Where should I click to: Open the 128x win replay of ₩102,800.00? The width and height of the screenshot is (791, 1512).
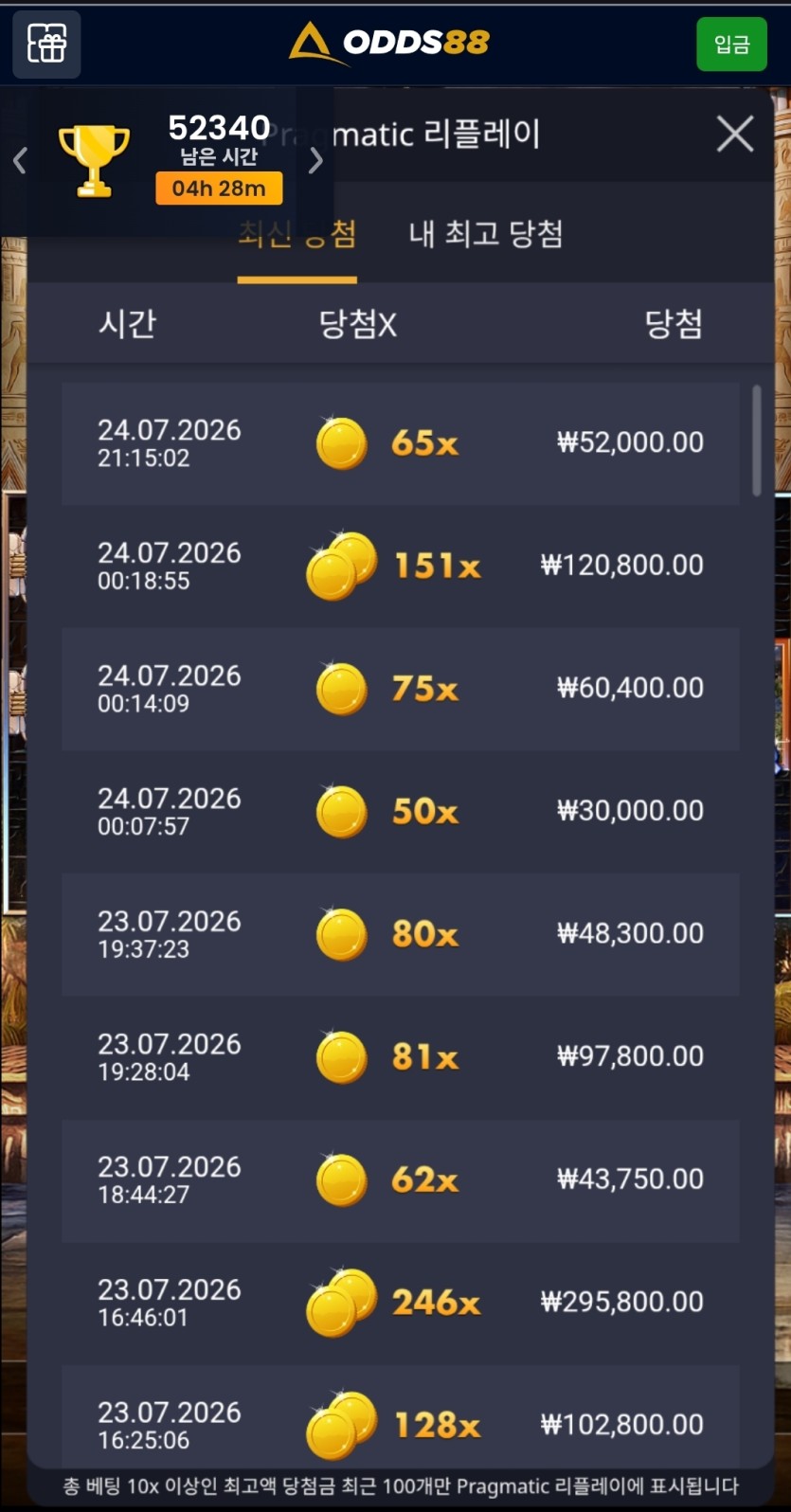400,1418
